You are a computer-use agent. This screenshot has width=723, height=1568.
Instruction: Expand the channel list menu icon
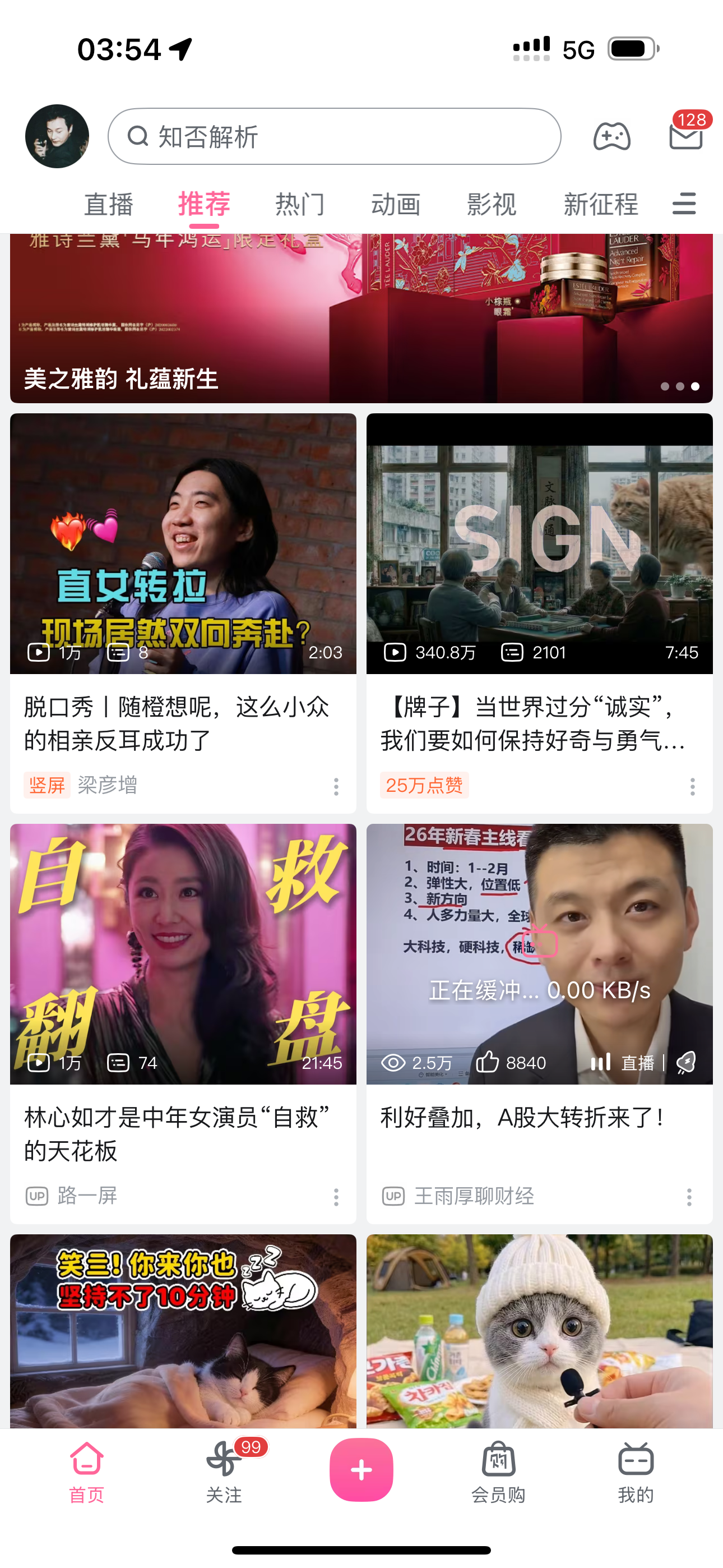[684, 204]
